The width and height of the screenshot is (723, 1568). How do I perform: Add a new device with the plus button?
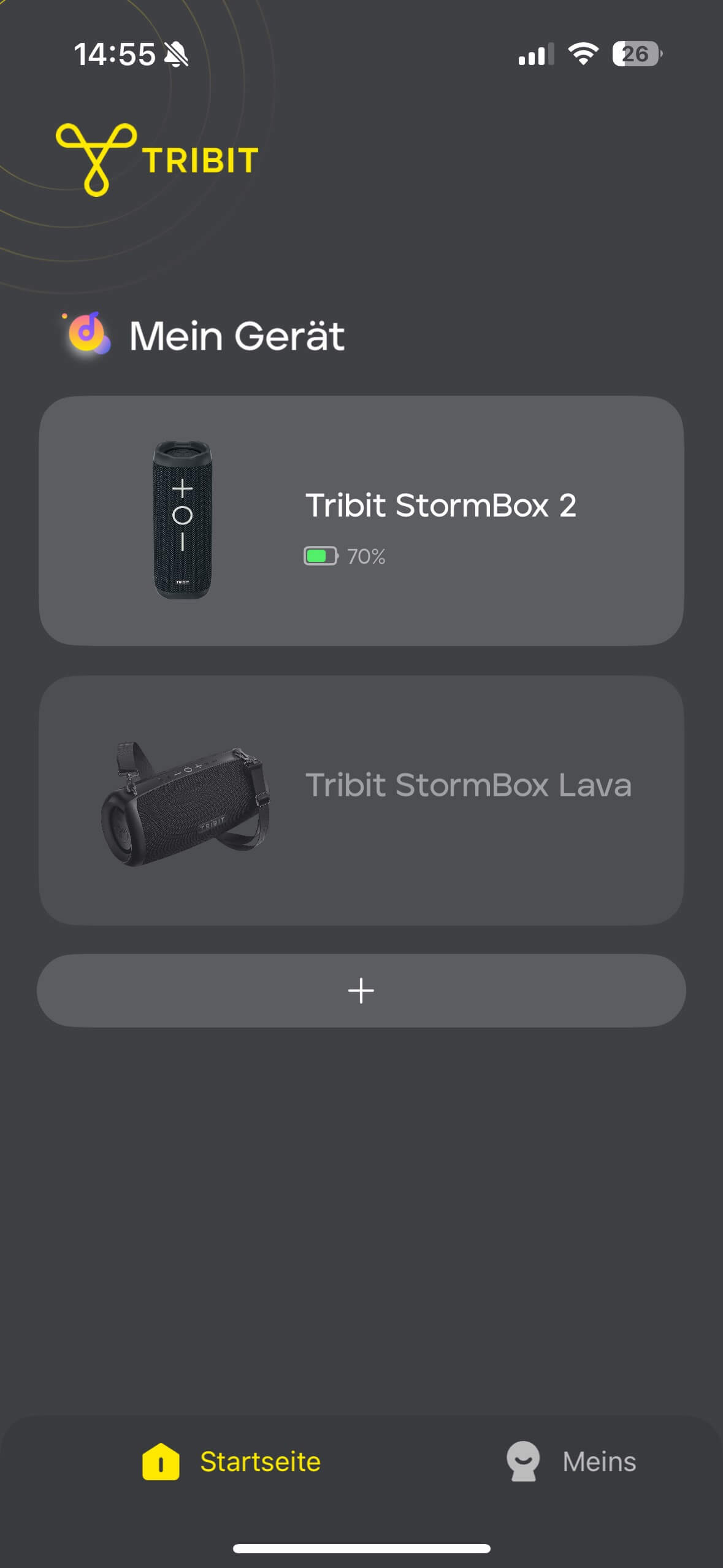(361, 990)
